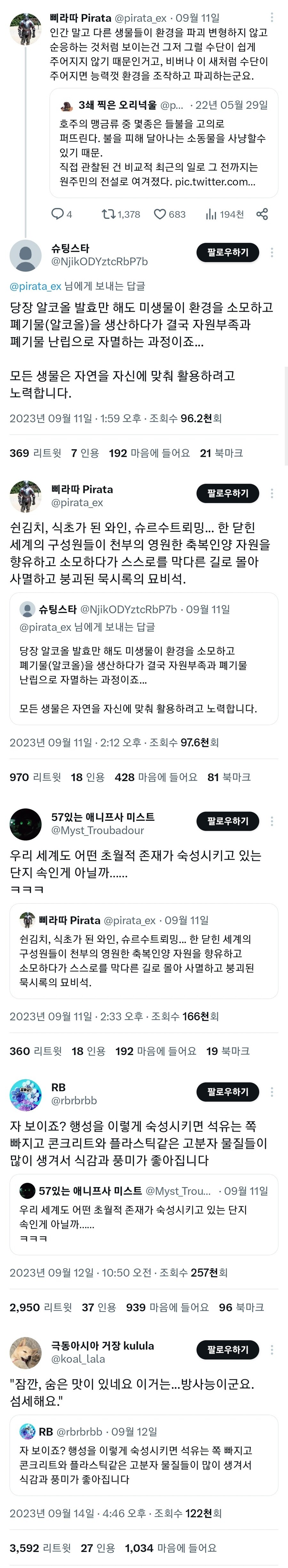Follow RB @rbrbrbb

click(228, 1092)
